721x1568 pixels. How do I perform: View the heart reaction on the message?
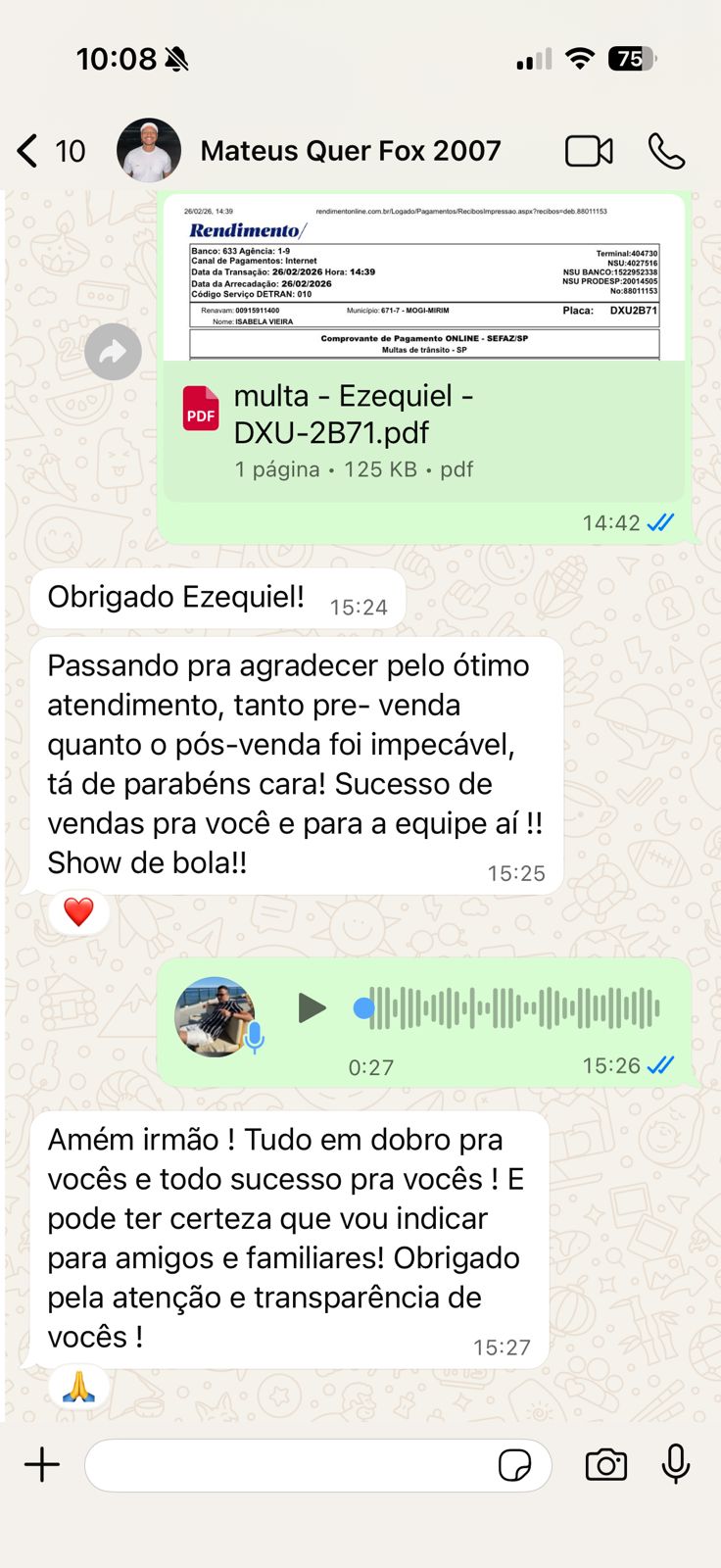tap(78, 911)
